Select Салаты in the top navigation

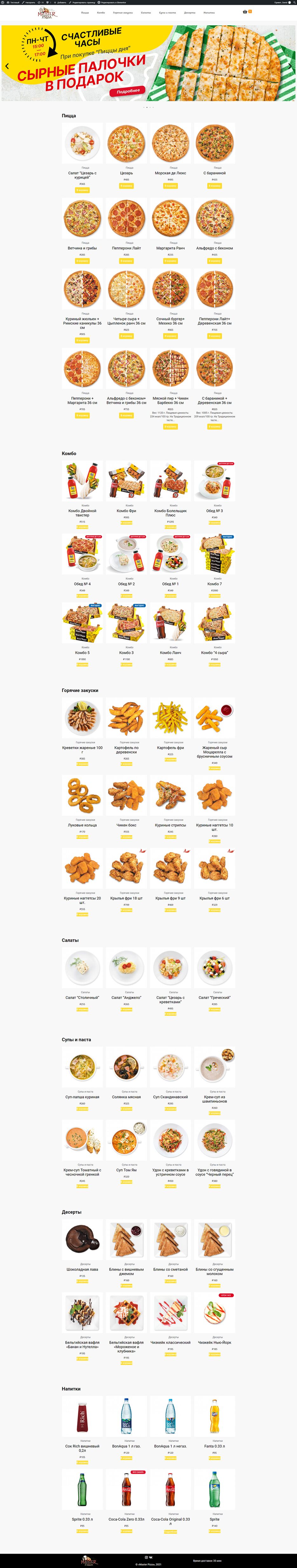pyautogui.click(x=146, y=12)
